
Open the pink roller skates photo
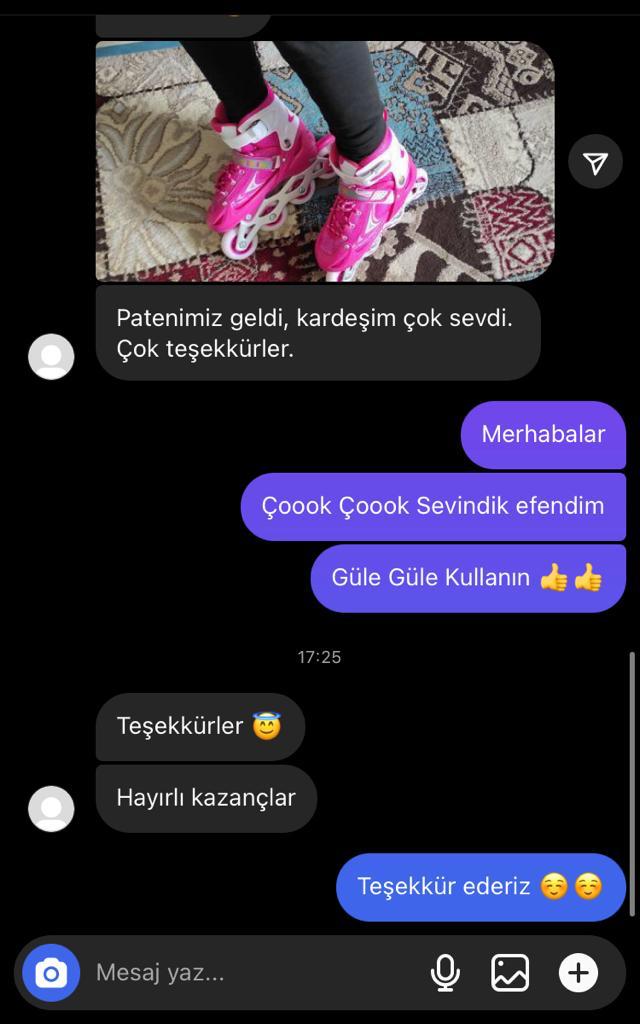tap(325, 161)
